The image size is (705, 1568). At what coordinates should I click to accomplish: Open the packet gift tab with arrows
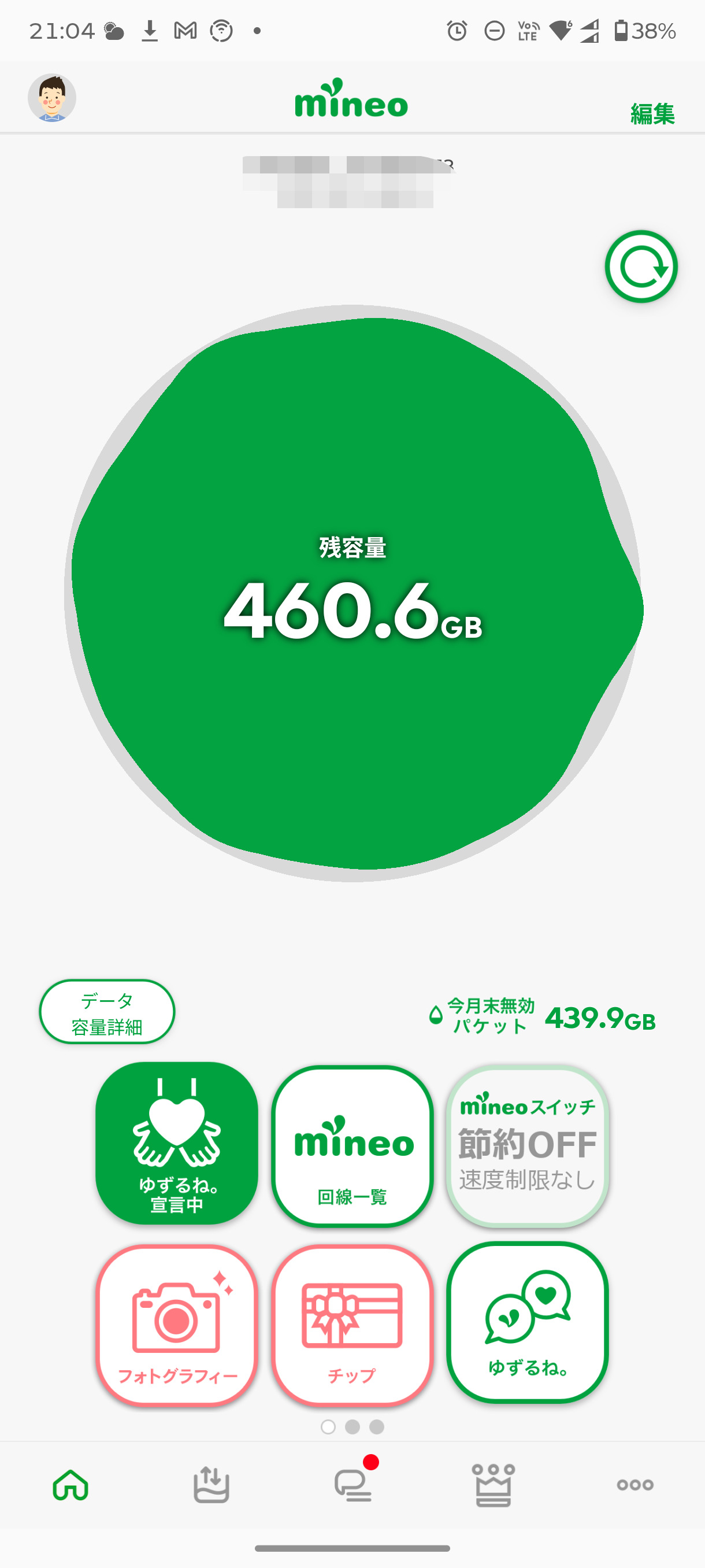tap(211, 1485)
